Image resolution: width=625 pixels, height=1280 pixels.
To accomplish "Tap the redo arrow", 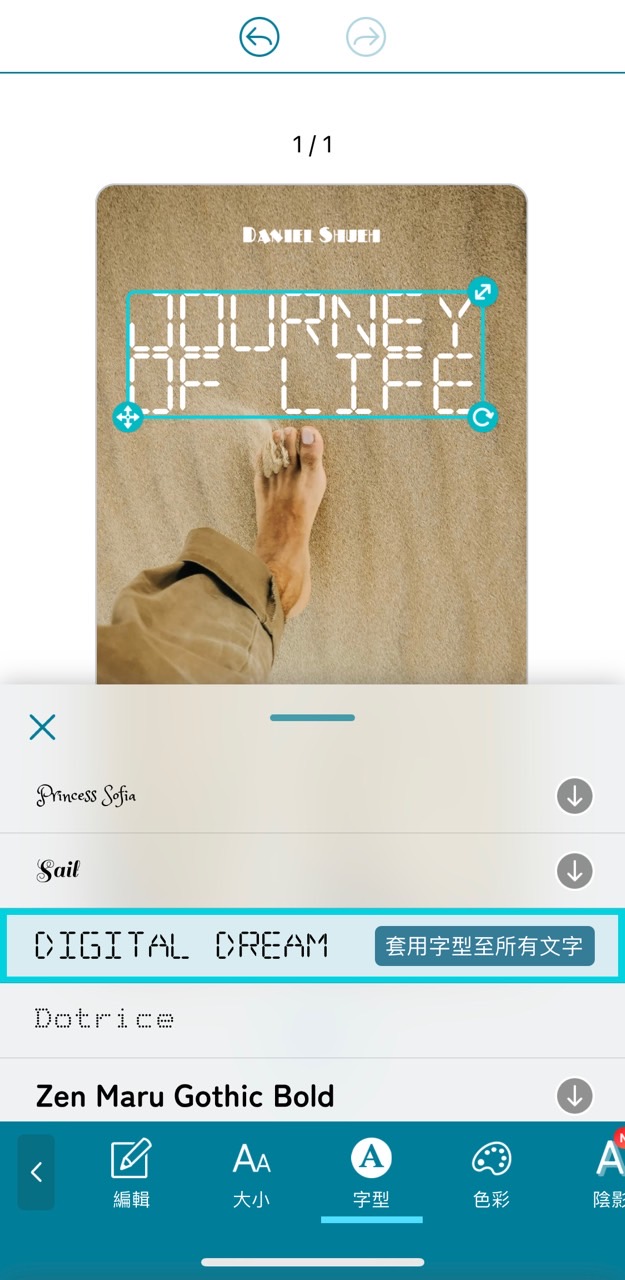I will click(x=366, y=38).
